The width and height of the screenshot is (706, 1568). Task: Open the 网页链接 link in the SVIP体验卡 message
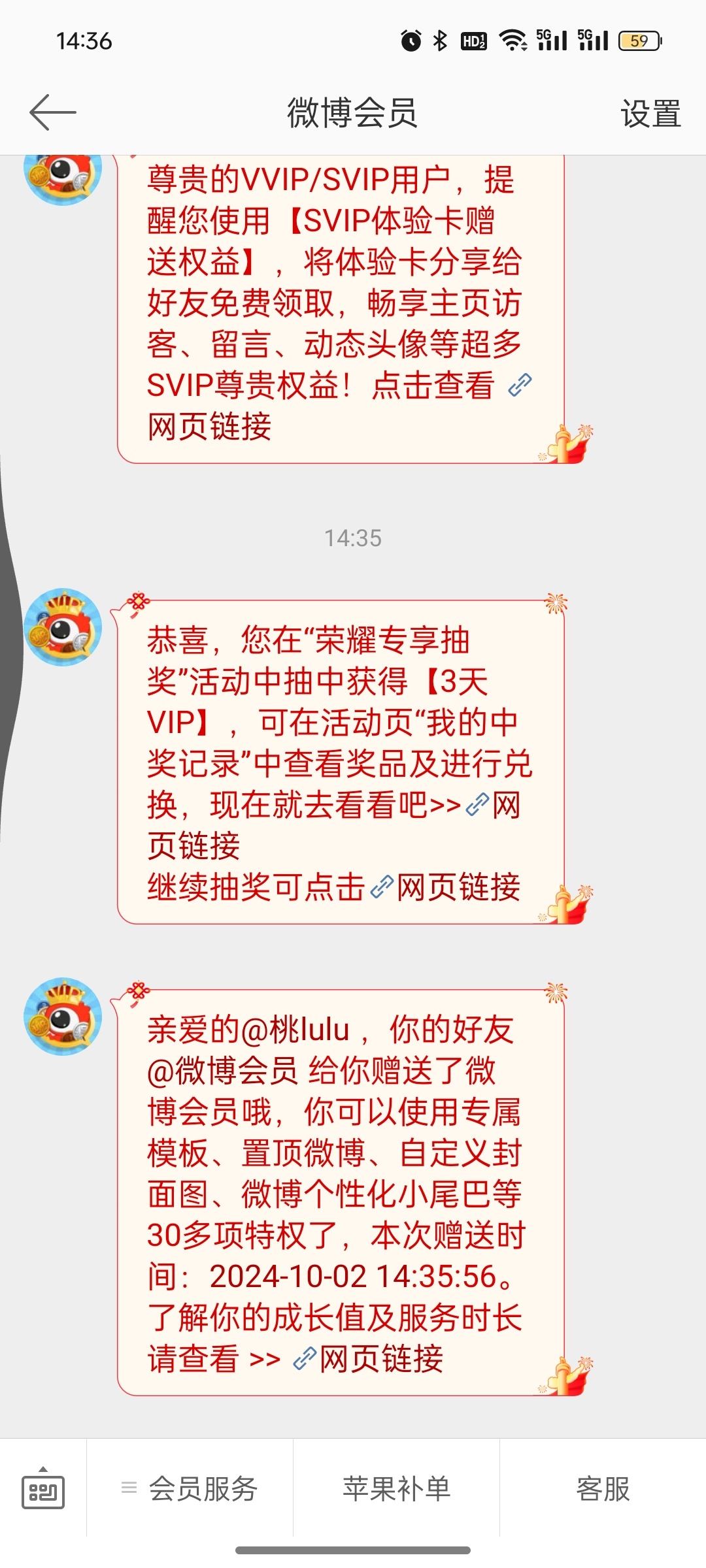click(x=209, y=427)
